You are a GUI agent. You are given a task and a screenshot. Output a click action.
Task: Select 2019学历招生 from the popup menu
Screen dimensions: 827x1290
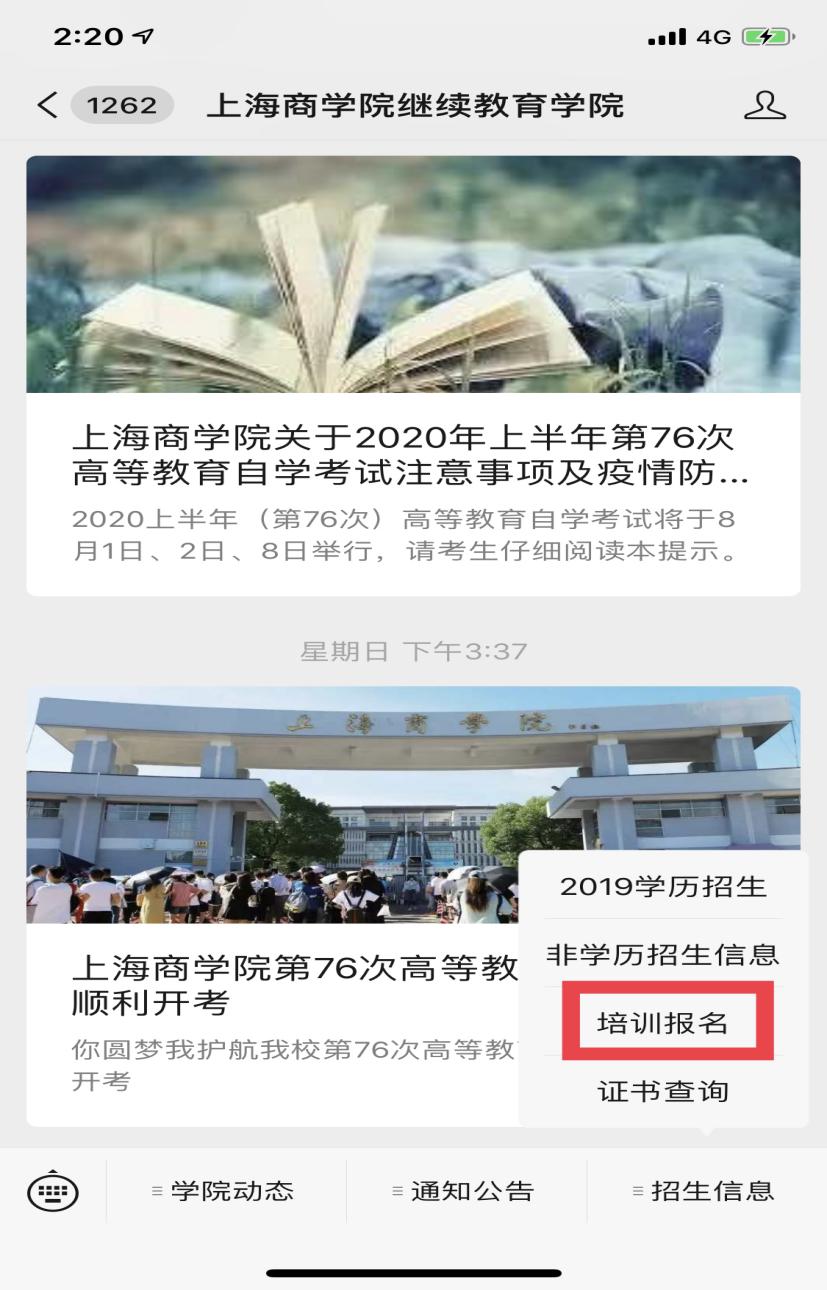(663, 886)
